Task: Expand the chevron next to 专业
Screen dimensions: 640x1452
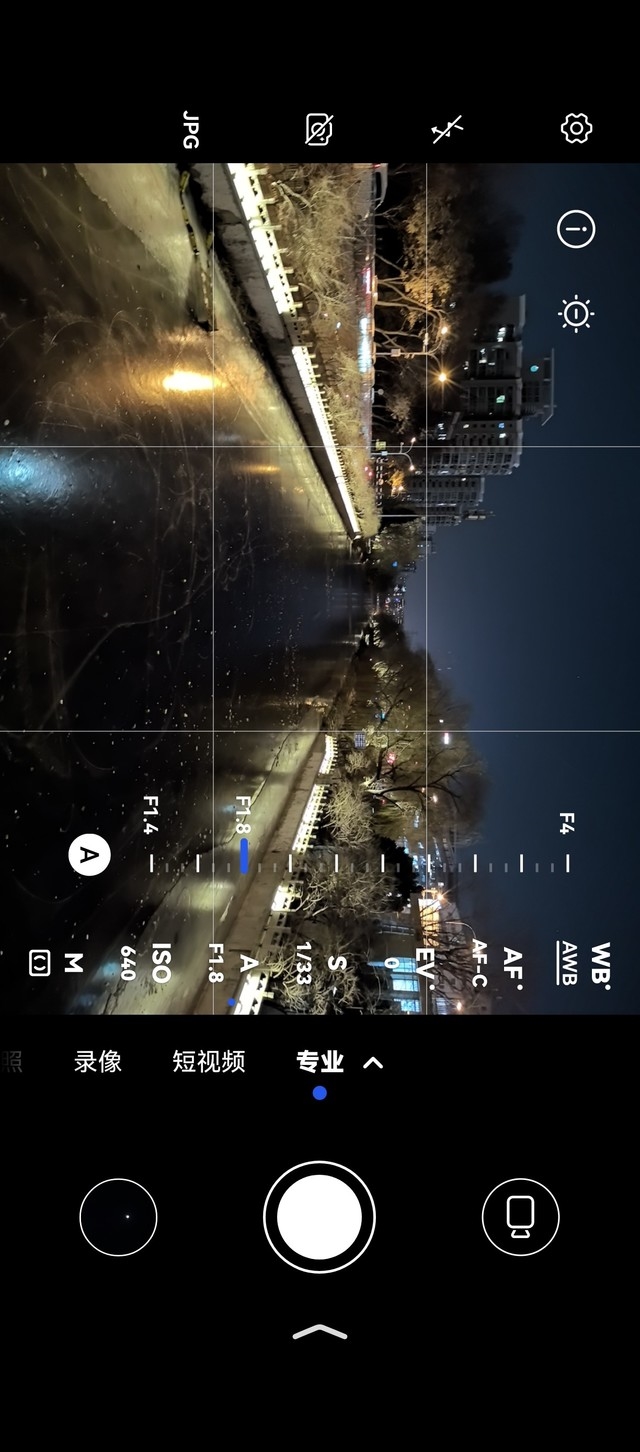Action: 373,1062
